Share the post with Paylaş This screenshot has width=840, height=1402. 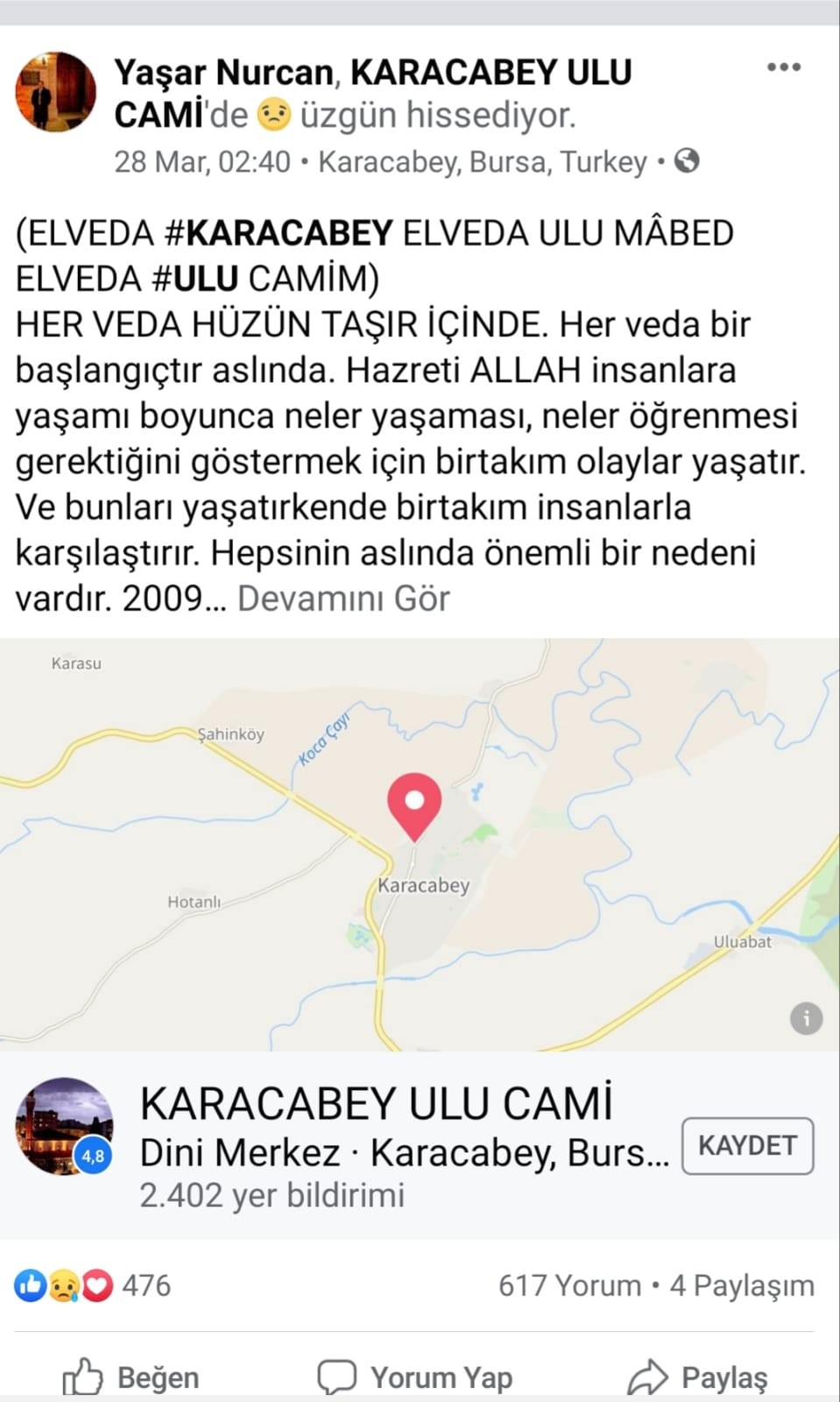698,1377
